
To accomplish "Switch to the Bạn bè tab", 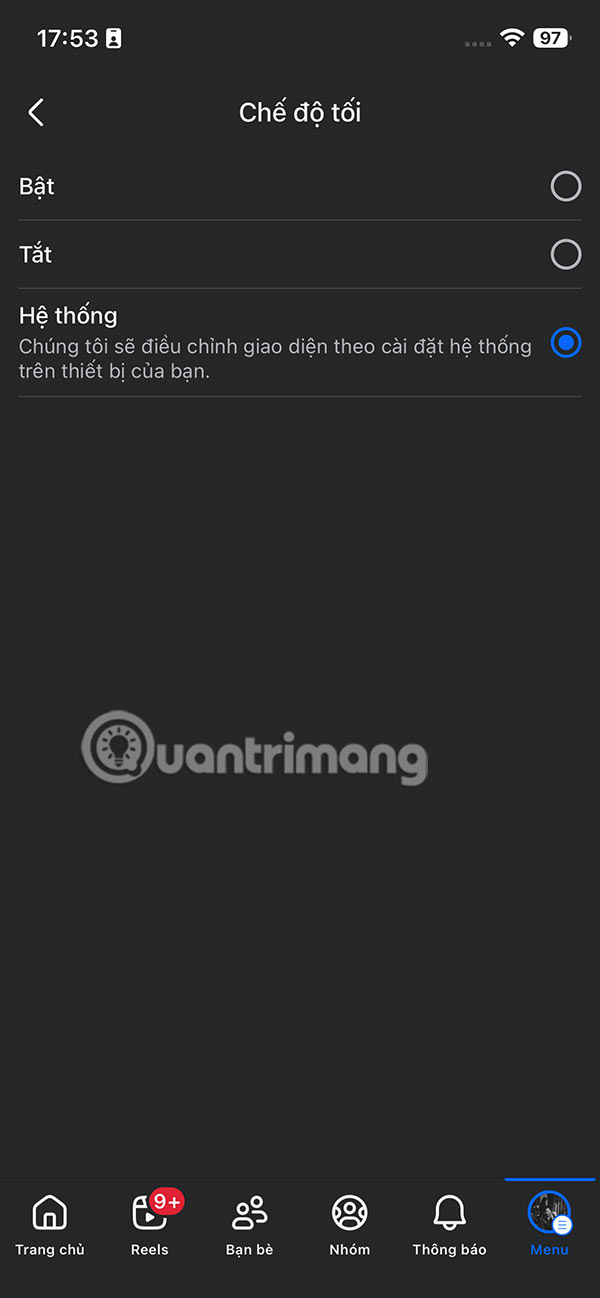I will tap(250, 1225).
